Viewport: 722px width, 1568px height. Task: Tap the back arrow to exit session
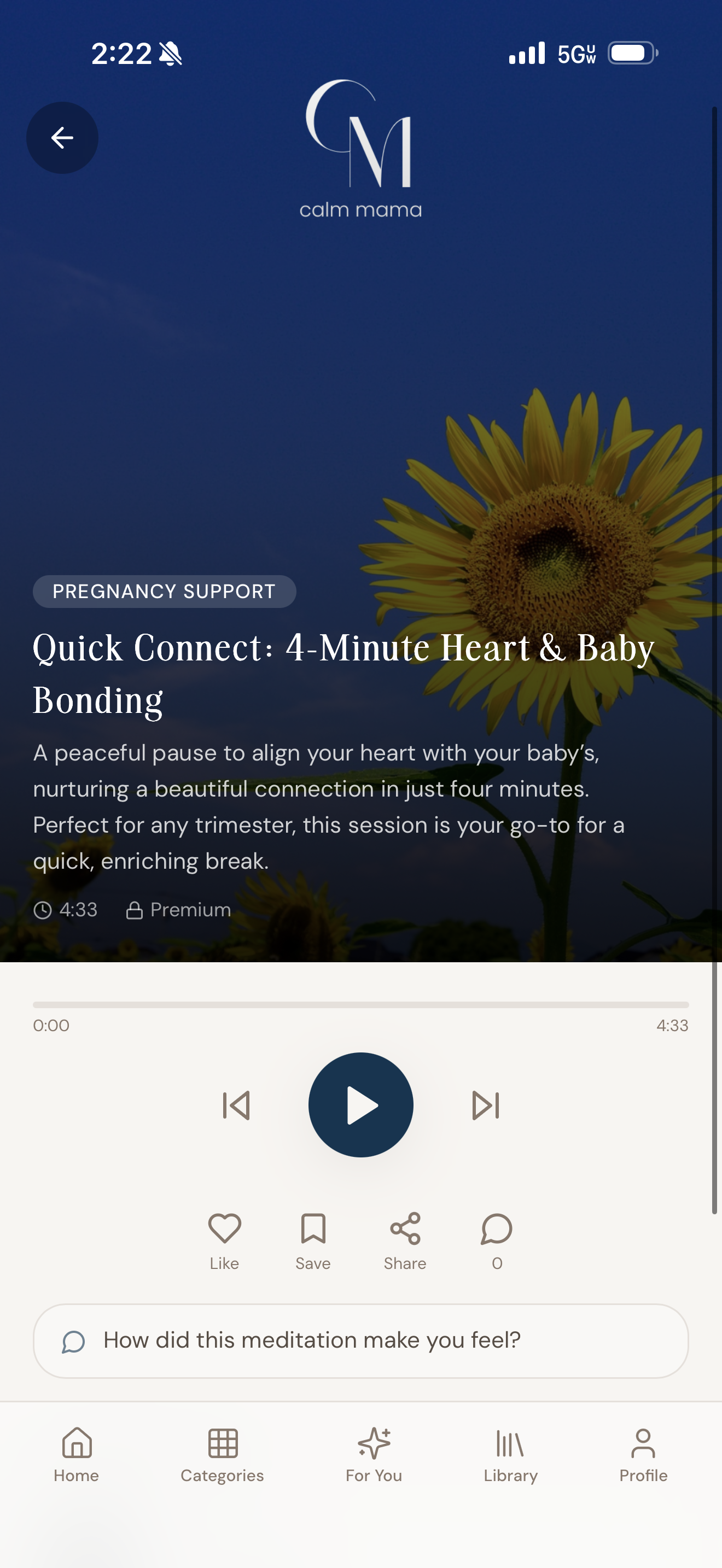pos(62,138)
